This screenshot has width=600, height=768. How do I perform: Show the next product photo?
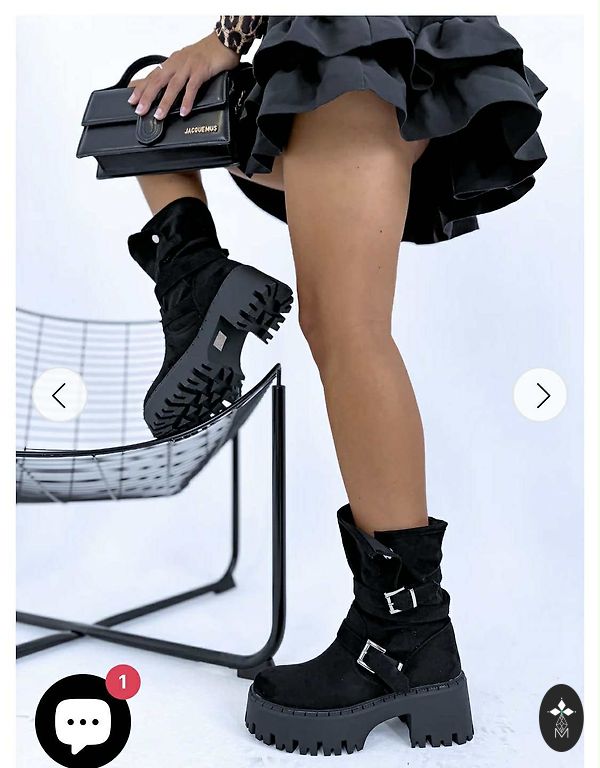coord(540,395)
